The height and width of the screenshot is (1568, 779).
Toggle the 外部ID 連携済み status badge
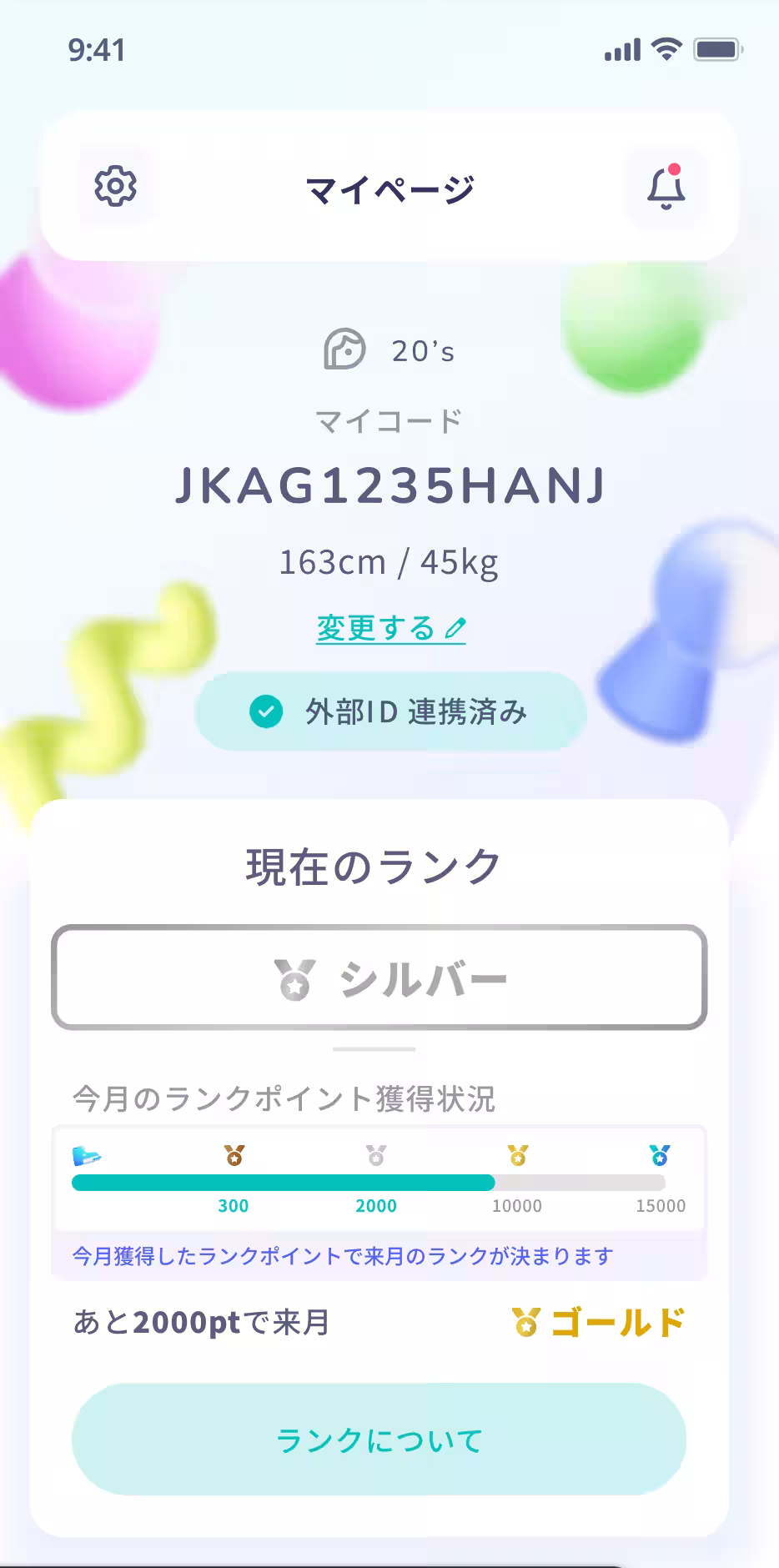(x=389, y=711)
